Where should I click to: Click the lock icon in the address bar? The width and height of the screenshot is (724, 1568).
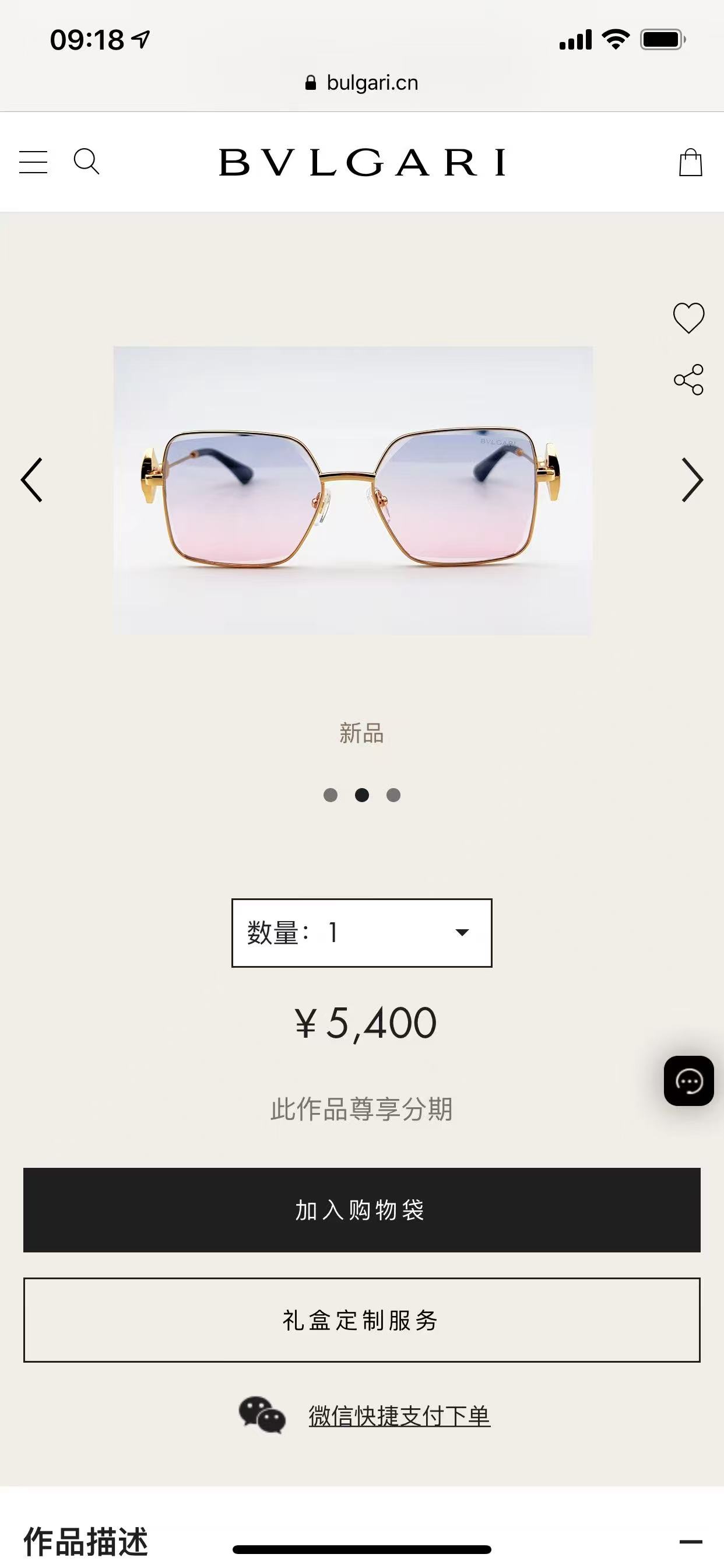click(x=310, y=83)
